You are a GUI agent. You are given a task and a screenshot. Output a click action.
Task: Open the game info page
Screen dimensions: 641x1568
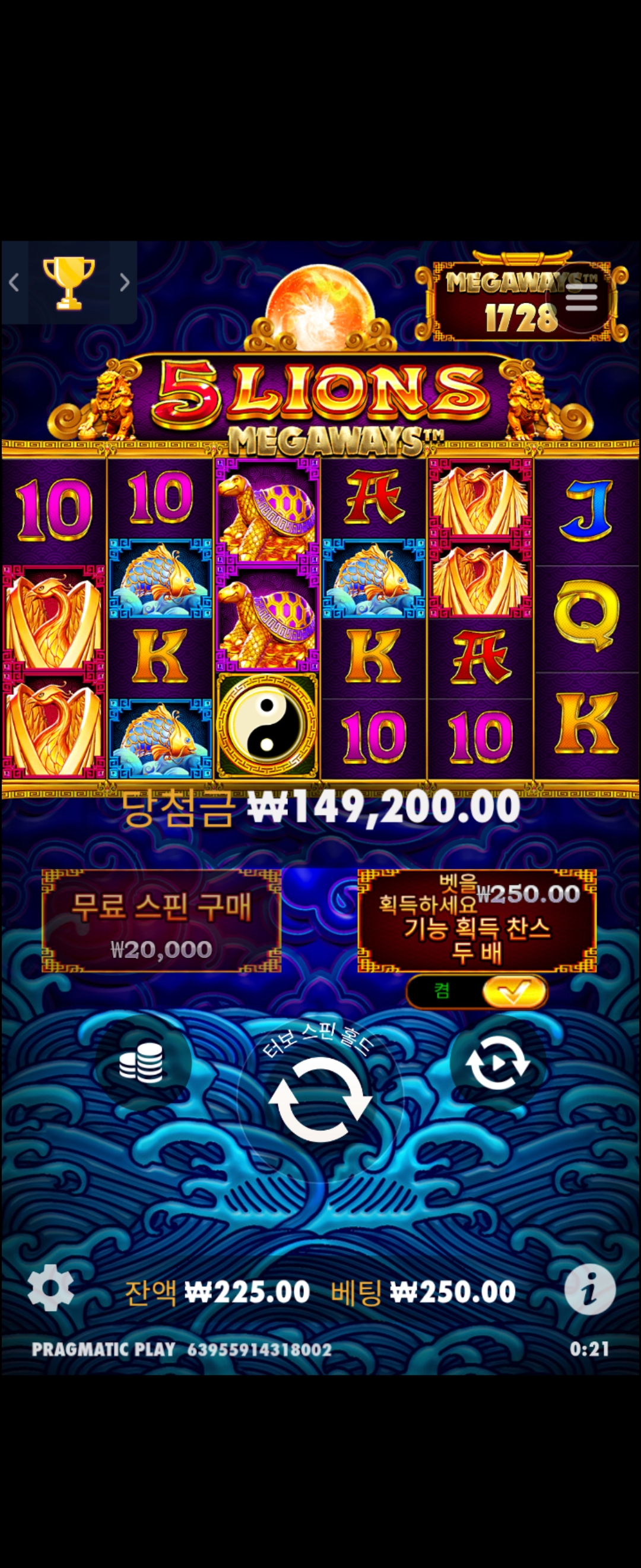(x=589, y=1288)
